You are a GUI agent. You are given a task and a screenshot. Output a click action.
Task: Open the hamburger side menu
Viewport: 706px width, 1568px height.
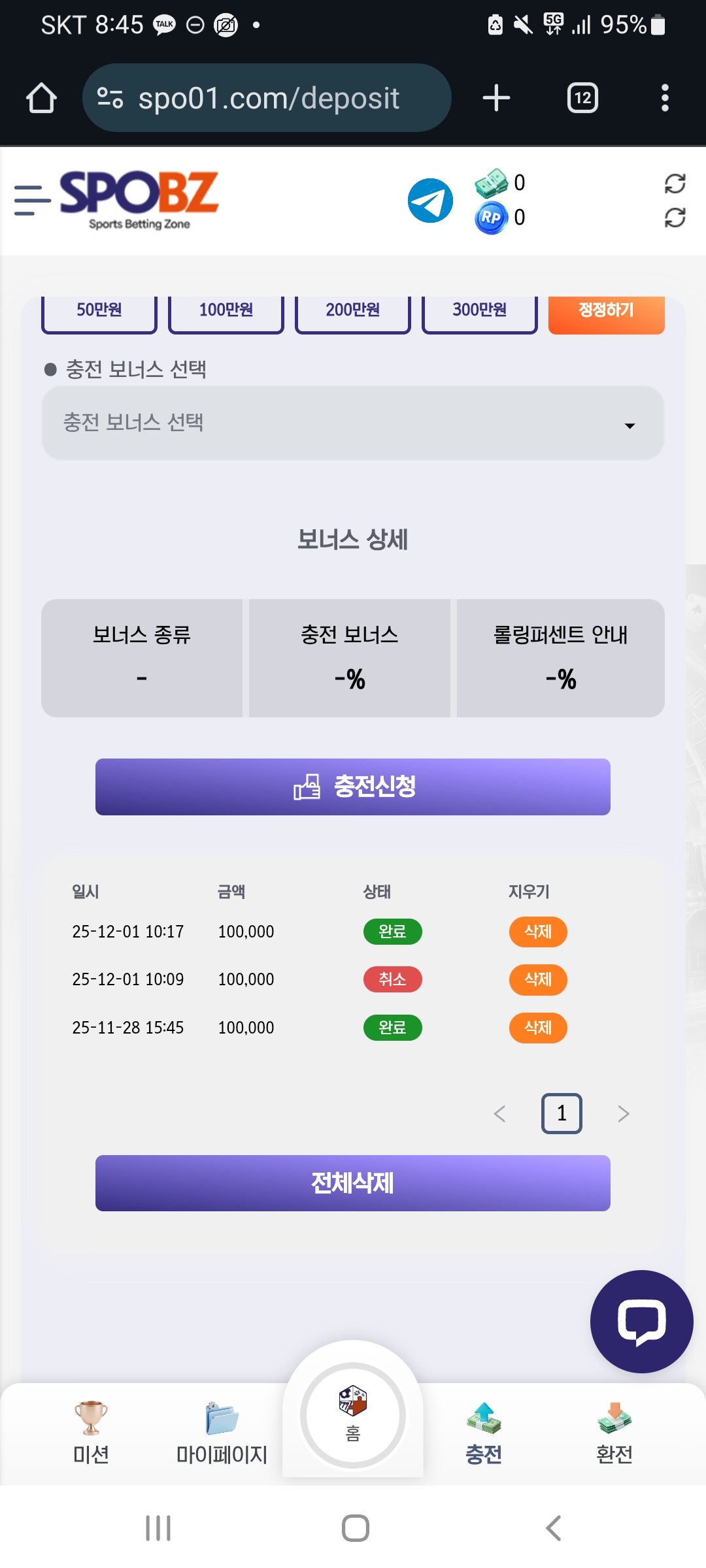pos(32,200)
